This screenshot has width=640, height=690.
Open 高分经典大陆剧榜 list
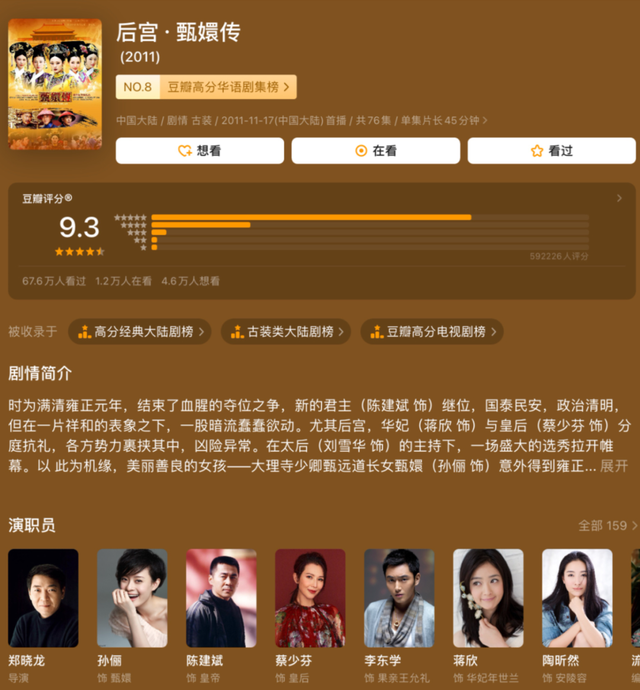(x=140, y=331)
